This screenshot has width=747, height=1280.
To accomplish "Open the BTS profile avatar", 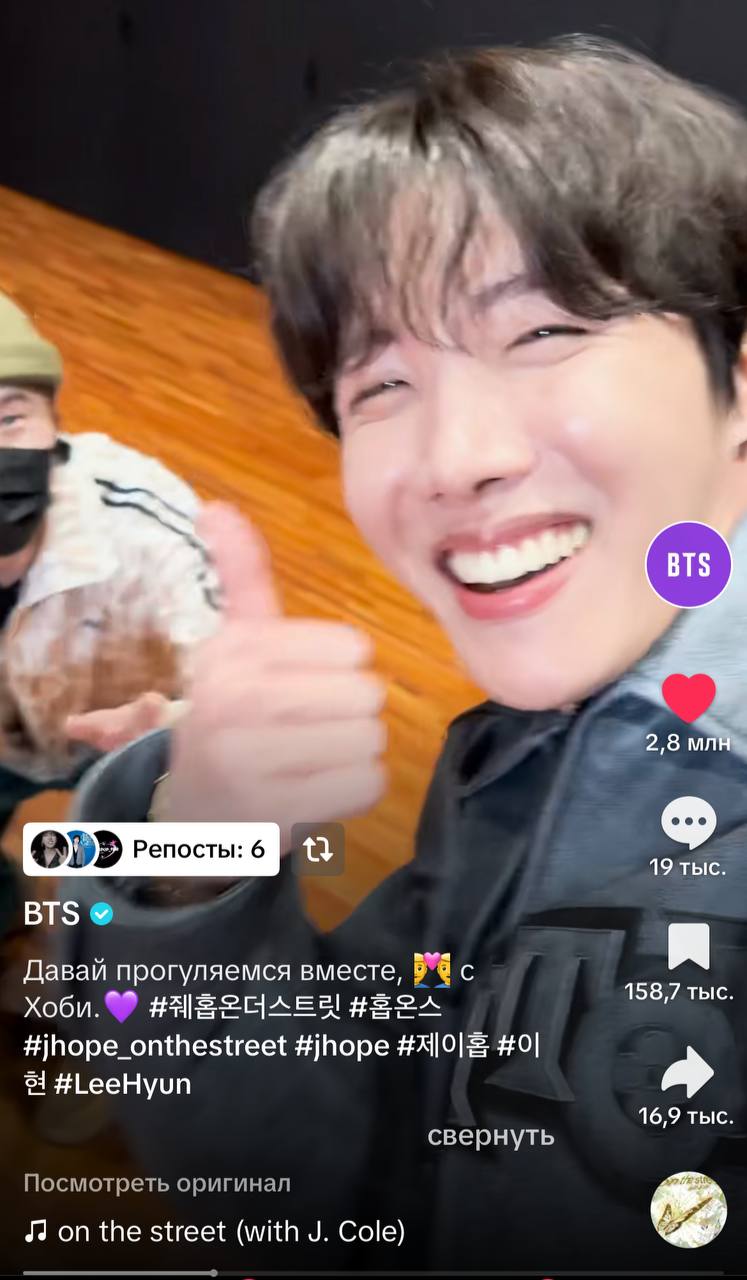I will coord(688,564).
